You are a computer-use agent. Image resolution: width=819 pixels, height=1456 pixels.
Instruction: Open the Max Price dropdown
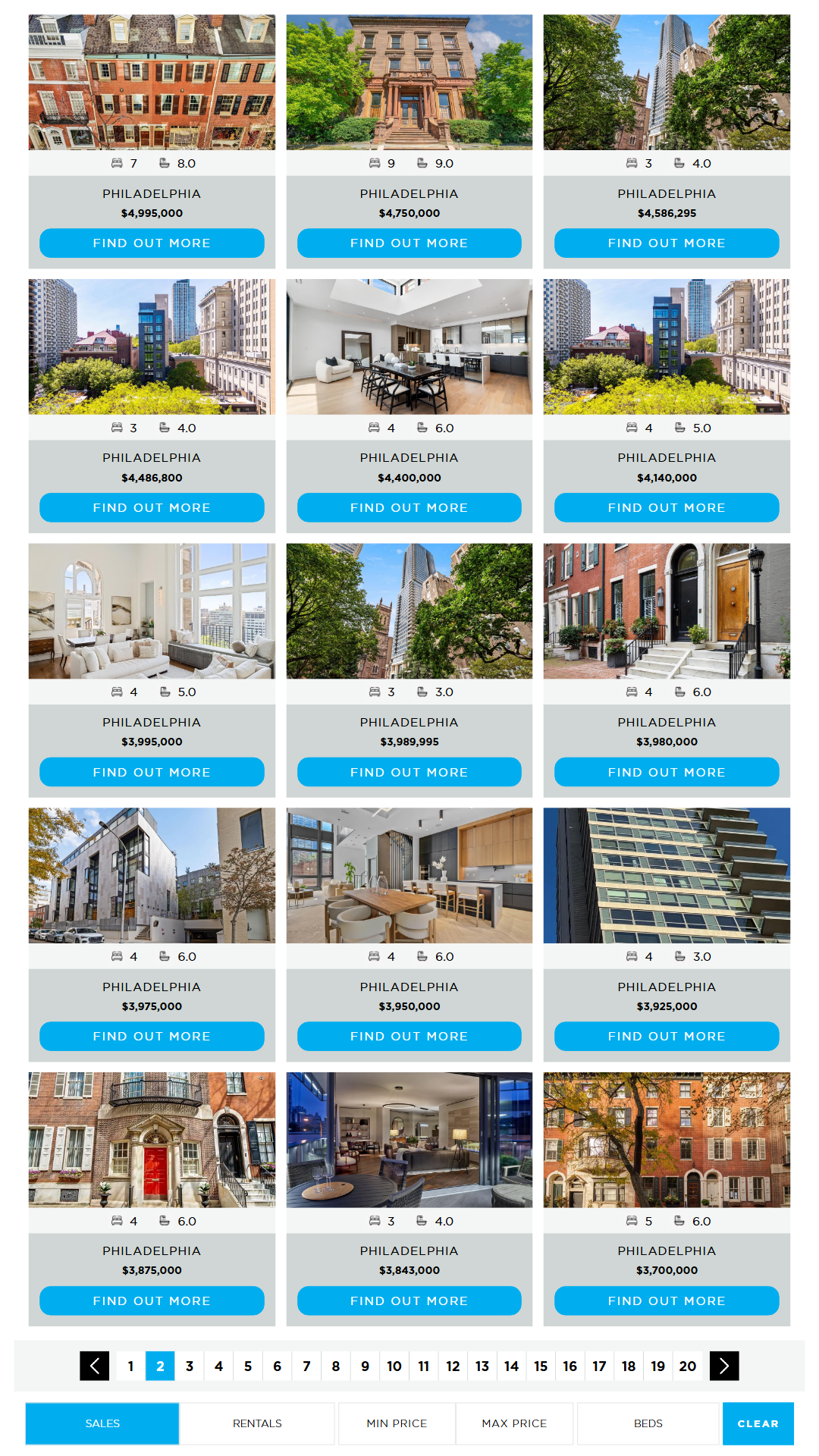[x=514, y=1423]
